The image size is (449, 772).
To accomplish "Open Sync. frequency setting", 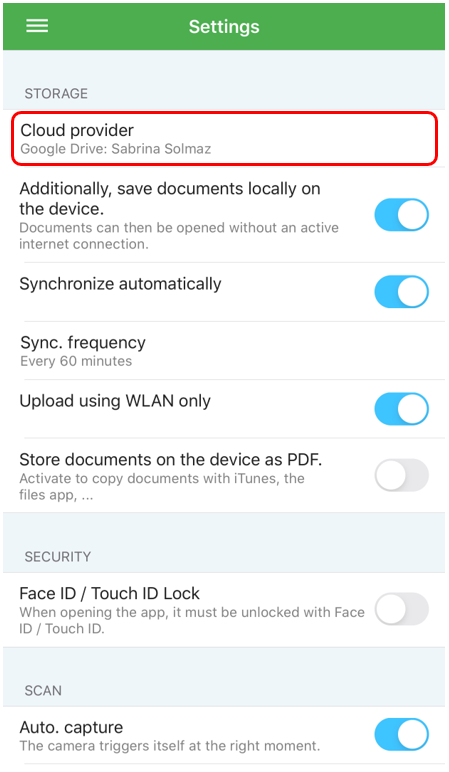I will pos(224,351).
